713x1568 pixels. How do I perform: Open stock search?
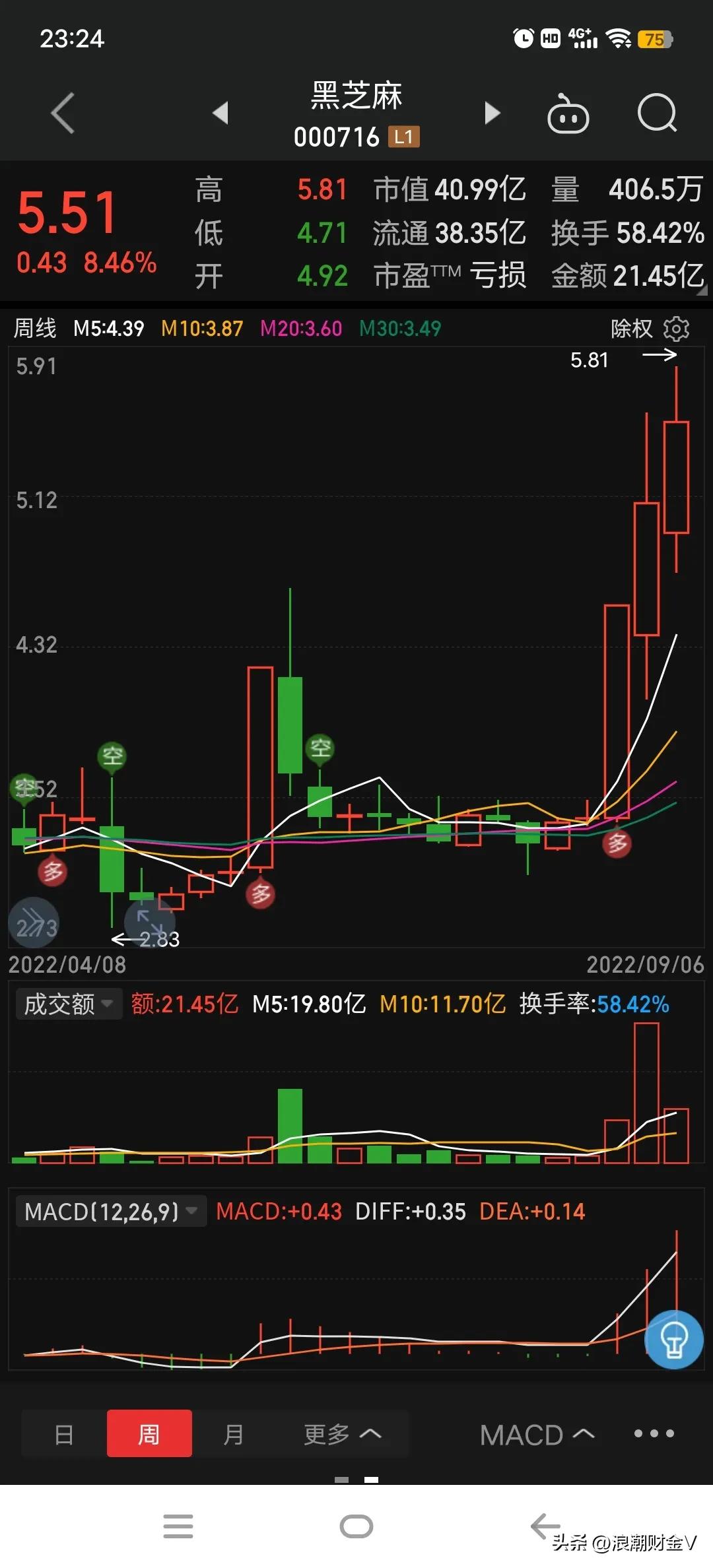click(x=657, y=114)
